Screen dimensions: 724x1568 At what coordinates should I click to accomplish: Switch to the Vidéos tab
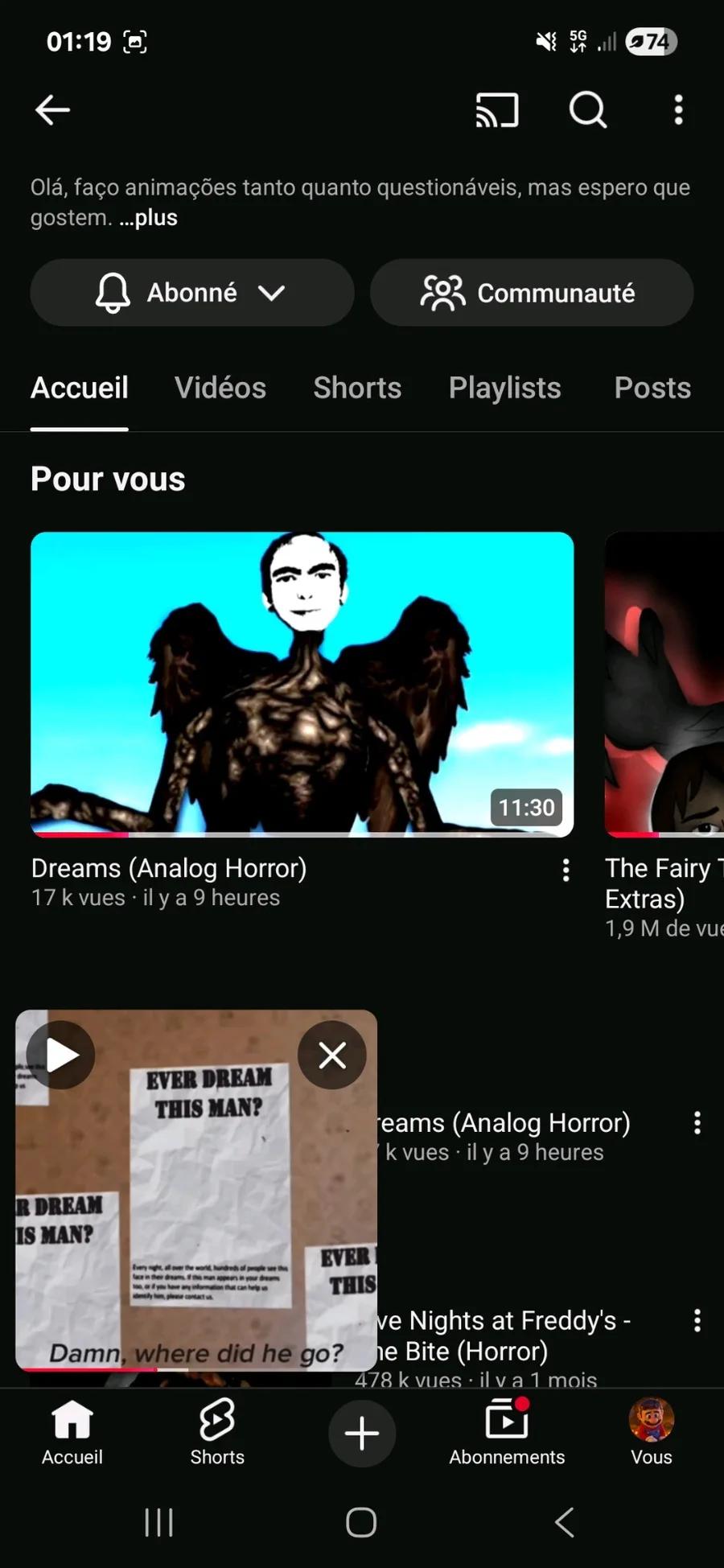point(220,388)
